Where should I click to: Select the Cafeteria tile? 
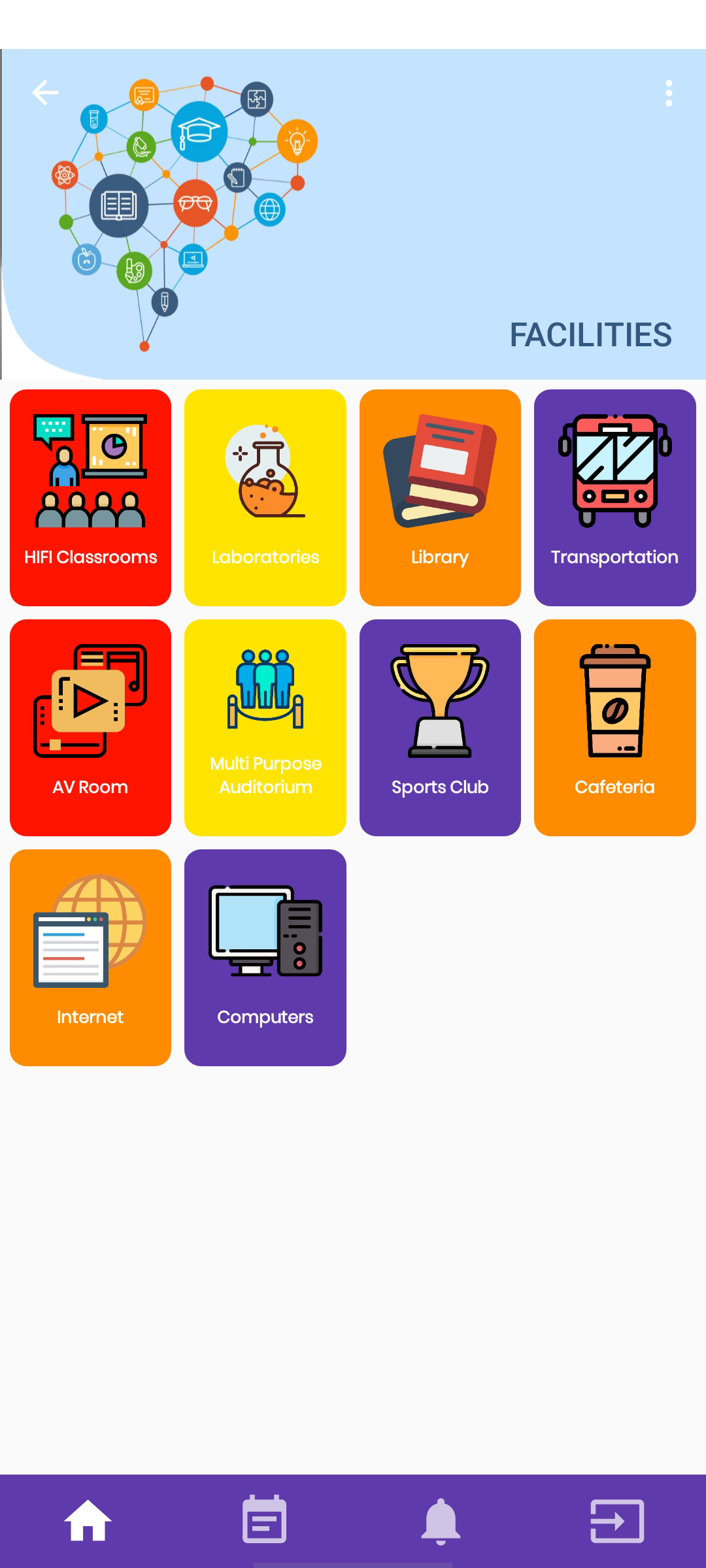coord(614,727)
